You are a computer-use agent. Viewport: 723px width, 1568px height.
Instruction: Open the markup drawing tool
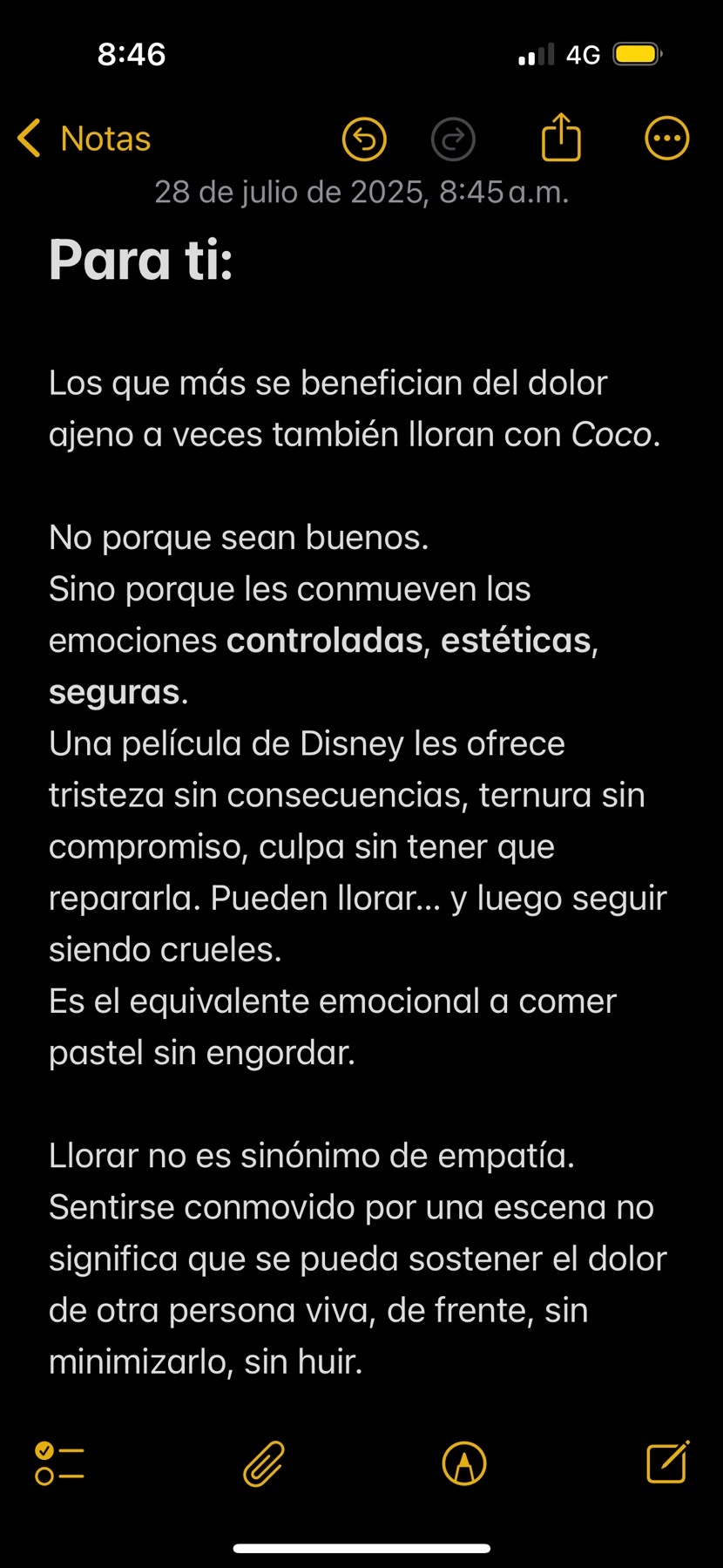point(464,1463)
